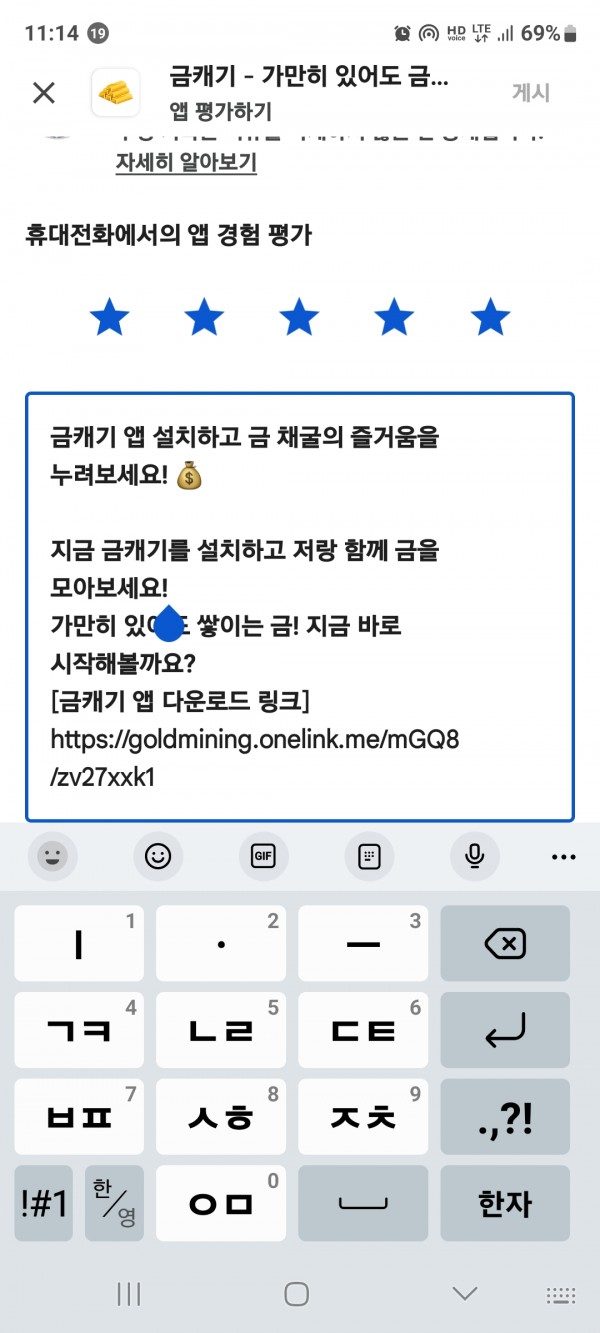Start voice input with microphone
The height and width of the screenshot is (1333, 600).
[x=474, y=856]
